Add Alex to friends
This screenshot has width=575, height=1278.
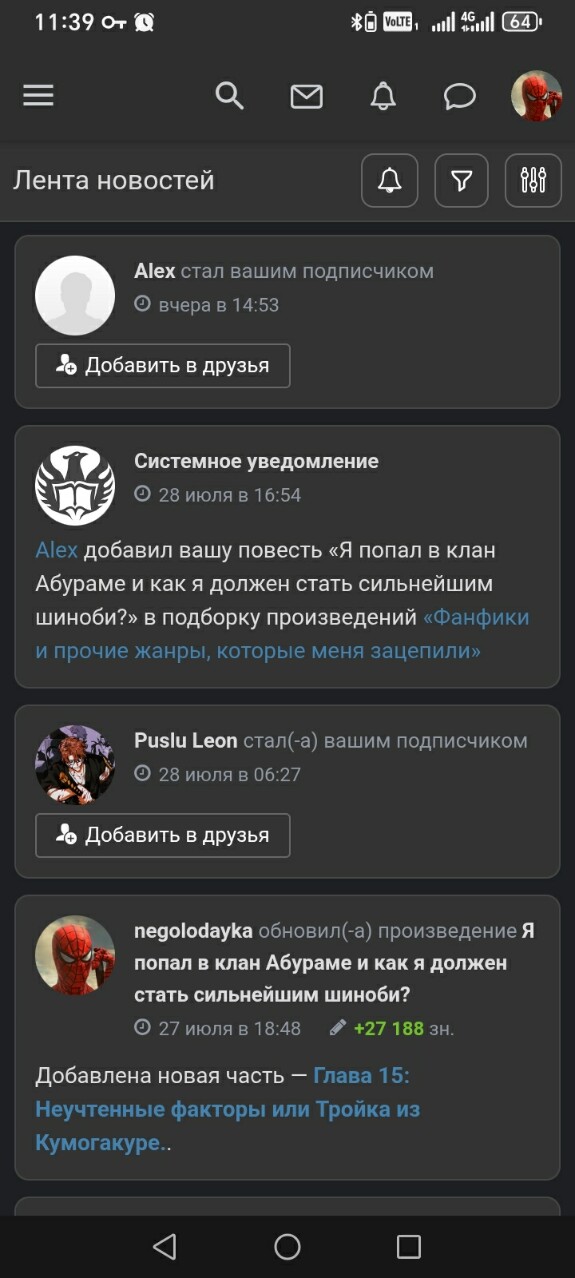163,366
